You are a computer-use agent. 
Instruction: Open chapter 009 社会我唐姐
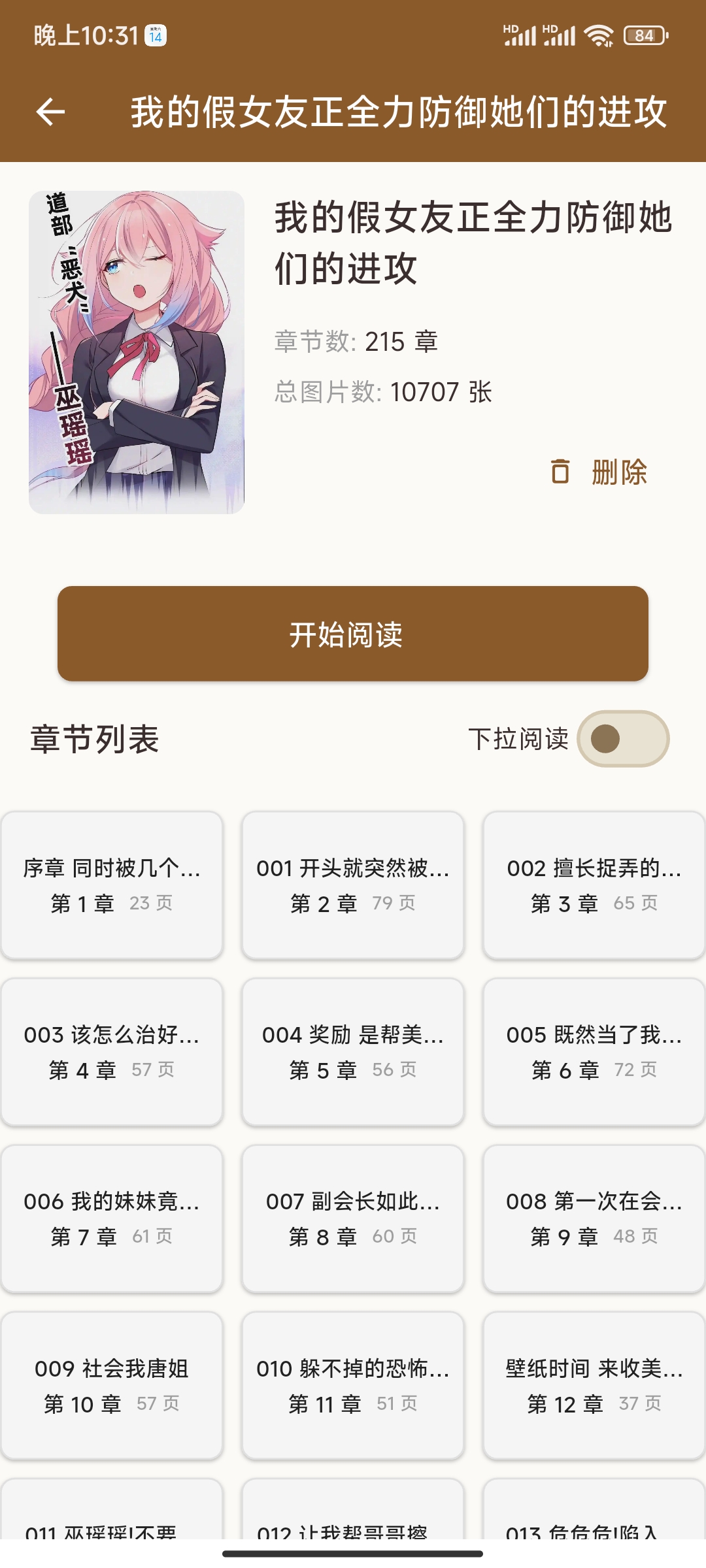112,1385
